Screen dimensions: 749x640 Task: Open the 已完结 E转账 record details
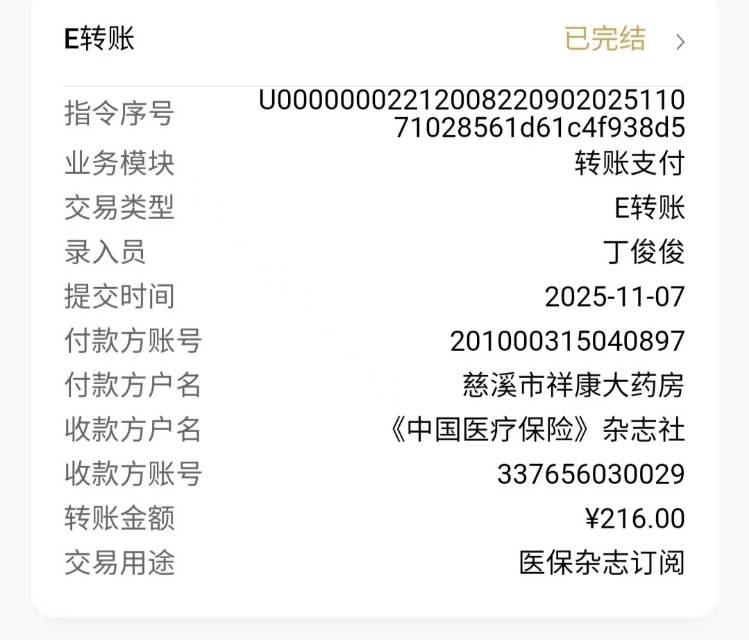pos(680,42)
